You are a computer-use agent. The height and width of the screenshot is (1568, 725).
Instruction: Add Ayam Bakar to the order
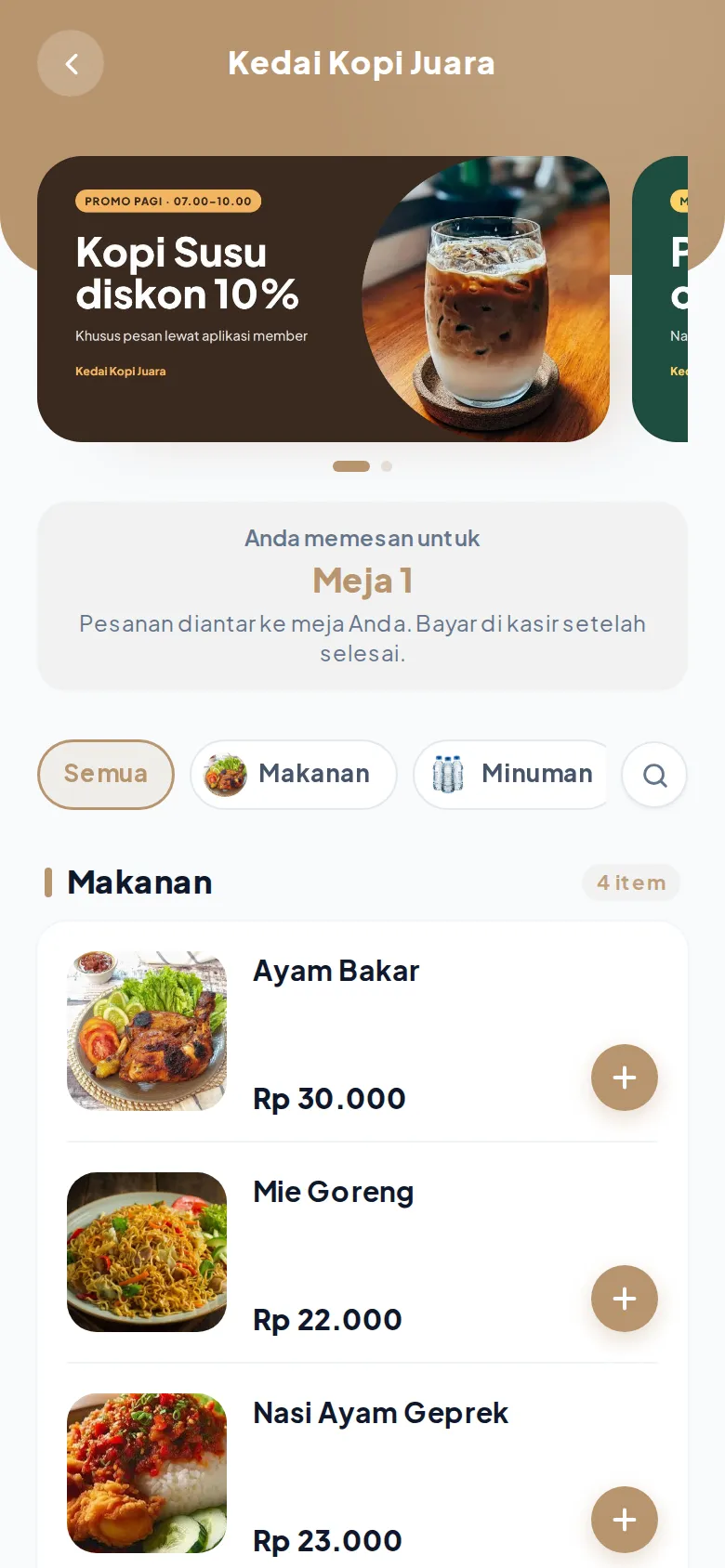(x=625, y=1078)
